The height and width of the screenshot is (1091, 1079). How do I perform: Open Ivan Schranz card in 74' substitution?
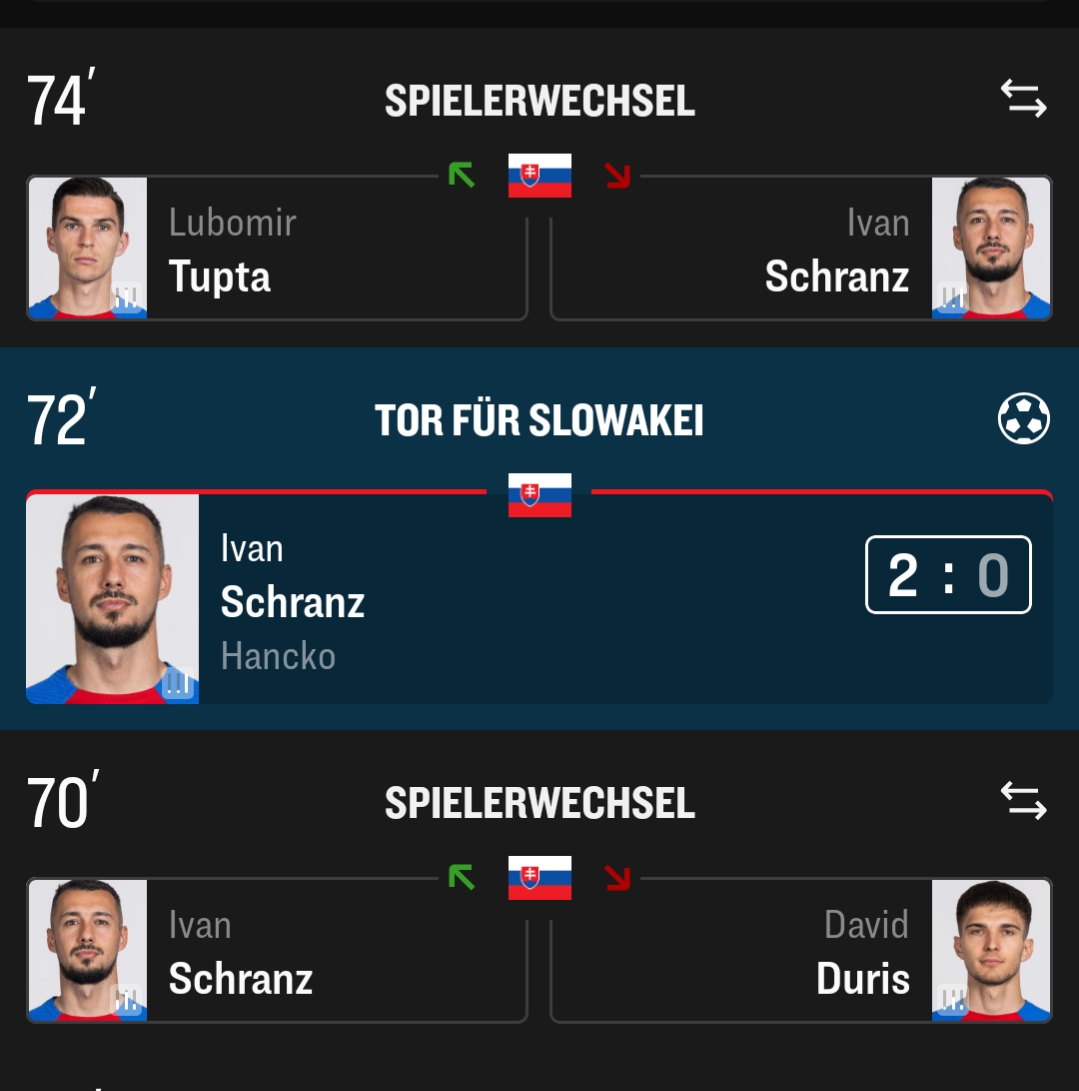800,250
